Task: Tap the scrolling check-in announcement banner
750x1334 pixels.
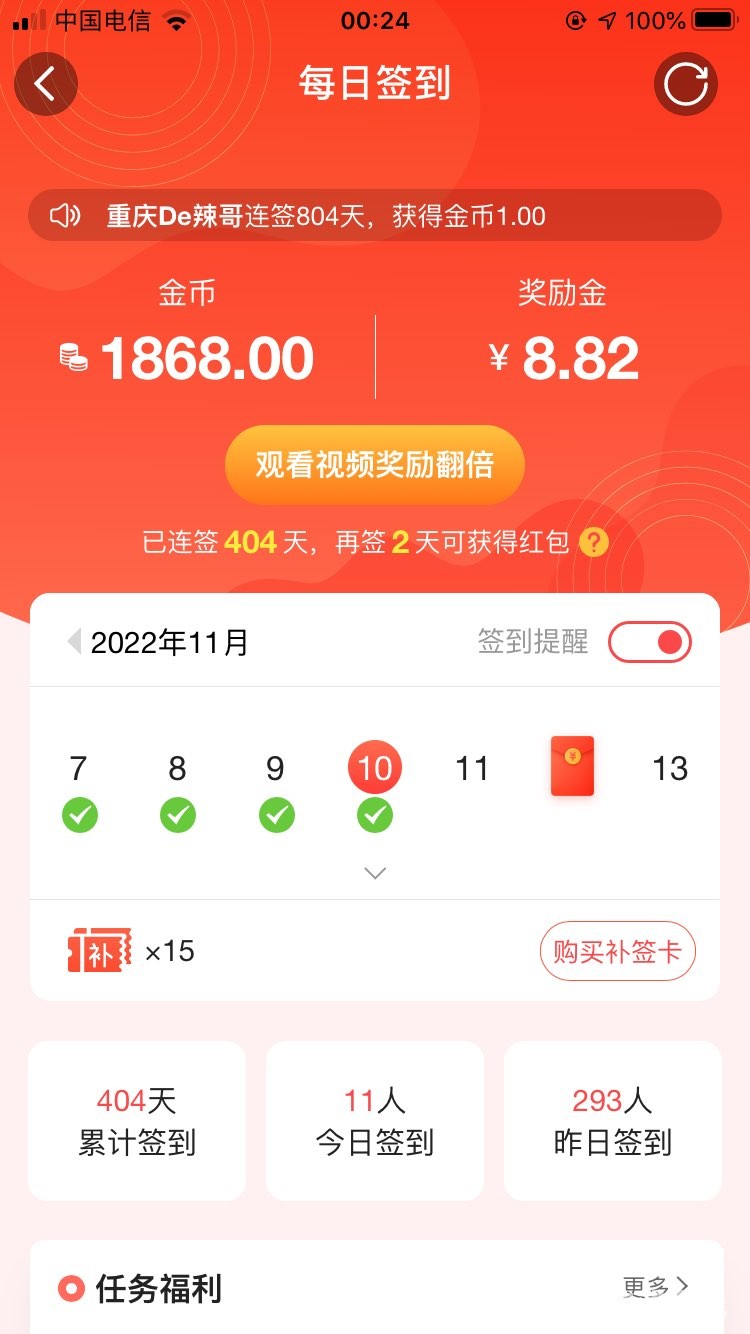Action: (375, 216)
